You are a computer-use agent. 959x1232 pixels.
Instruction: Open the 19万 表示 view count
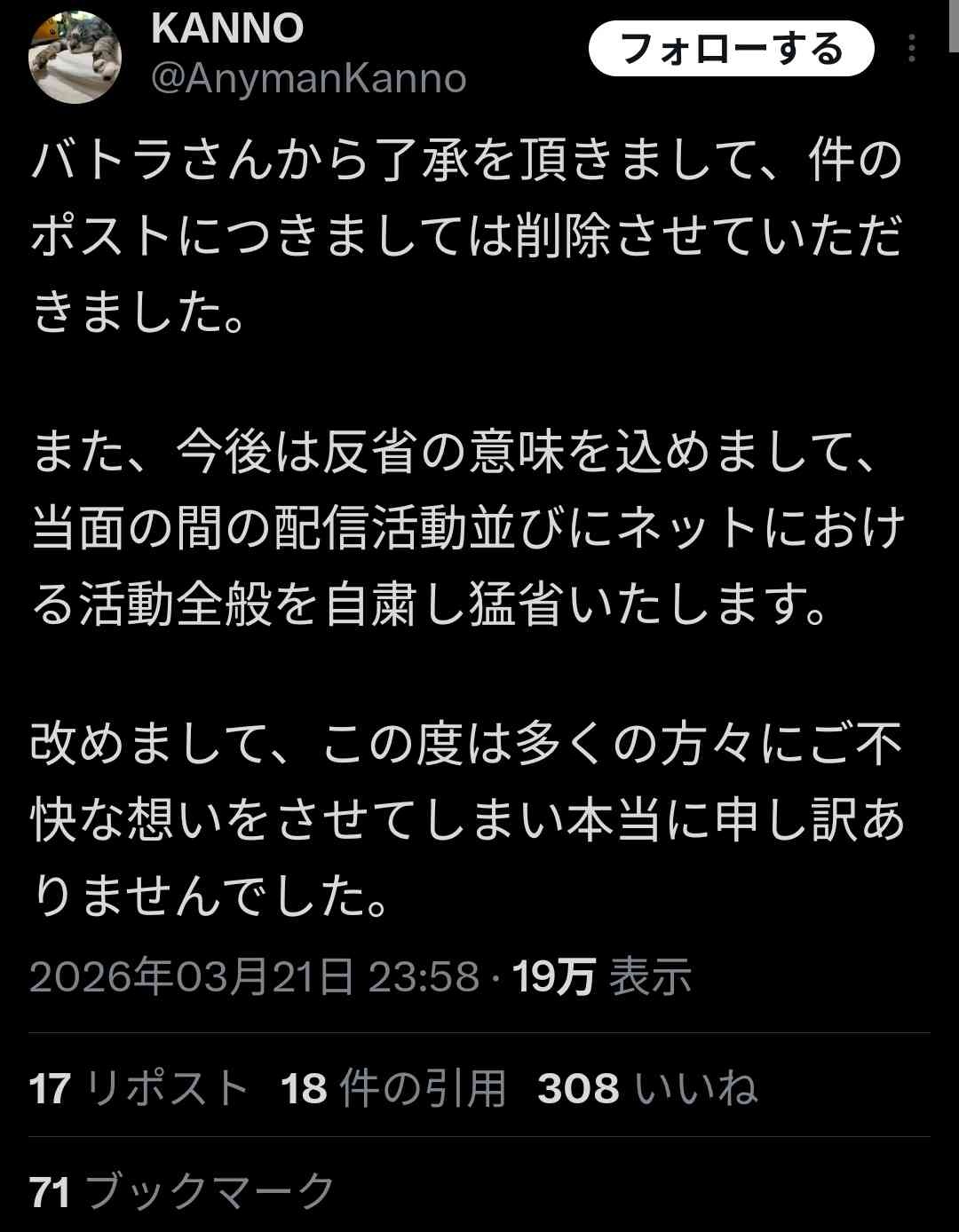[601, 977]
